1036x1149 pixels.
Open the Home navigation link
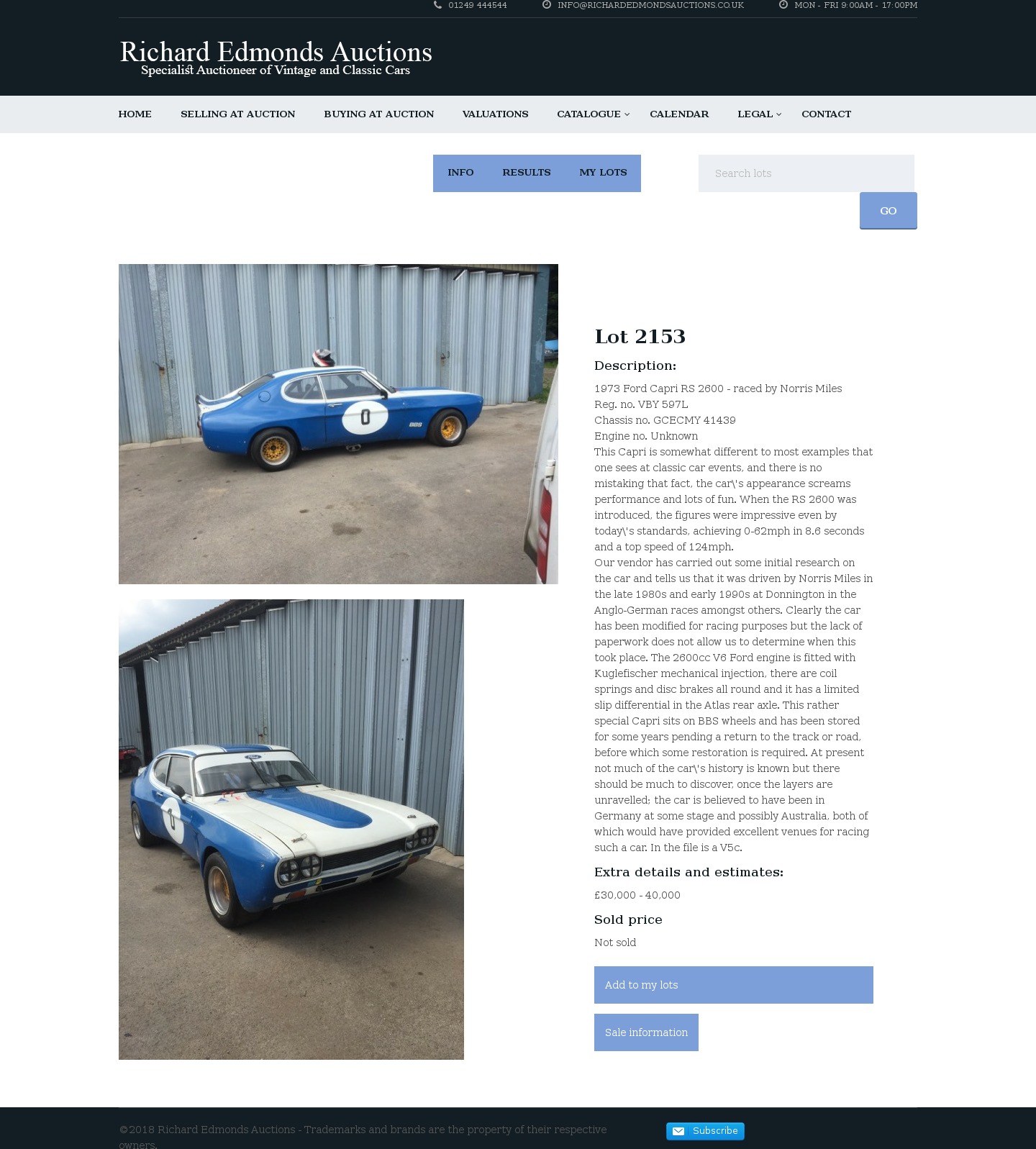[135, 114]
